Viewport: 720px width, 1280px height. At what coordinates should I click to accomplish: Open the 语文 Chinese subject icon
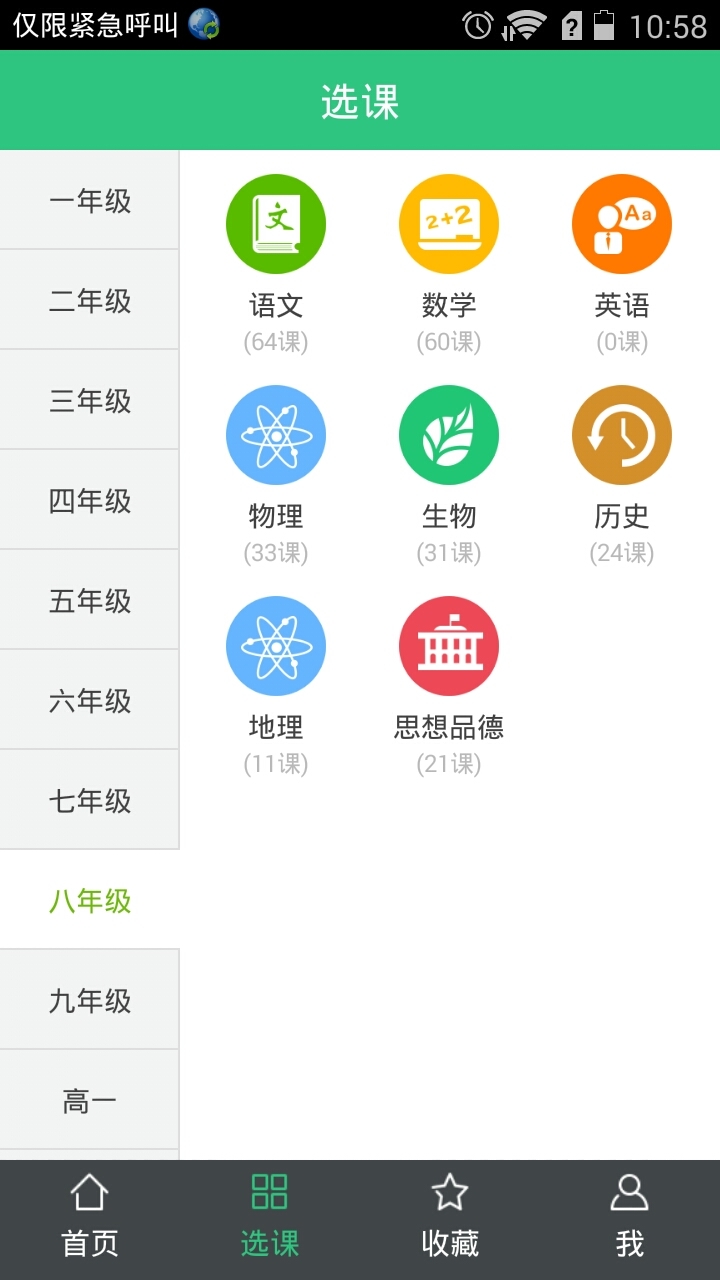[276, 223]
